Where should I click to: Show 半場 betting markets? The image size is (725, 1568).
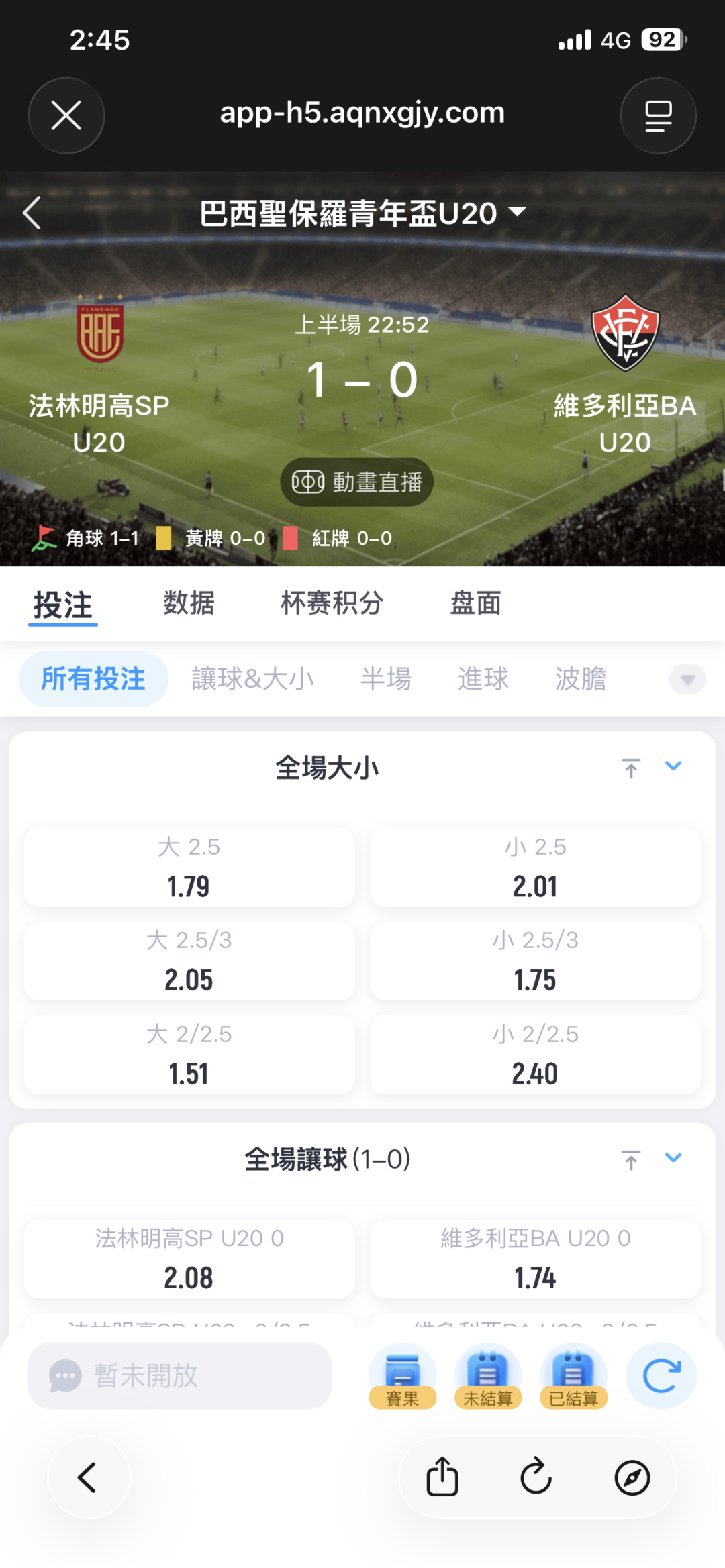385,679
